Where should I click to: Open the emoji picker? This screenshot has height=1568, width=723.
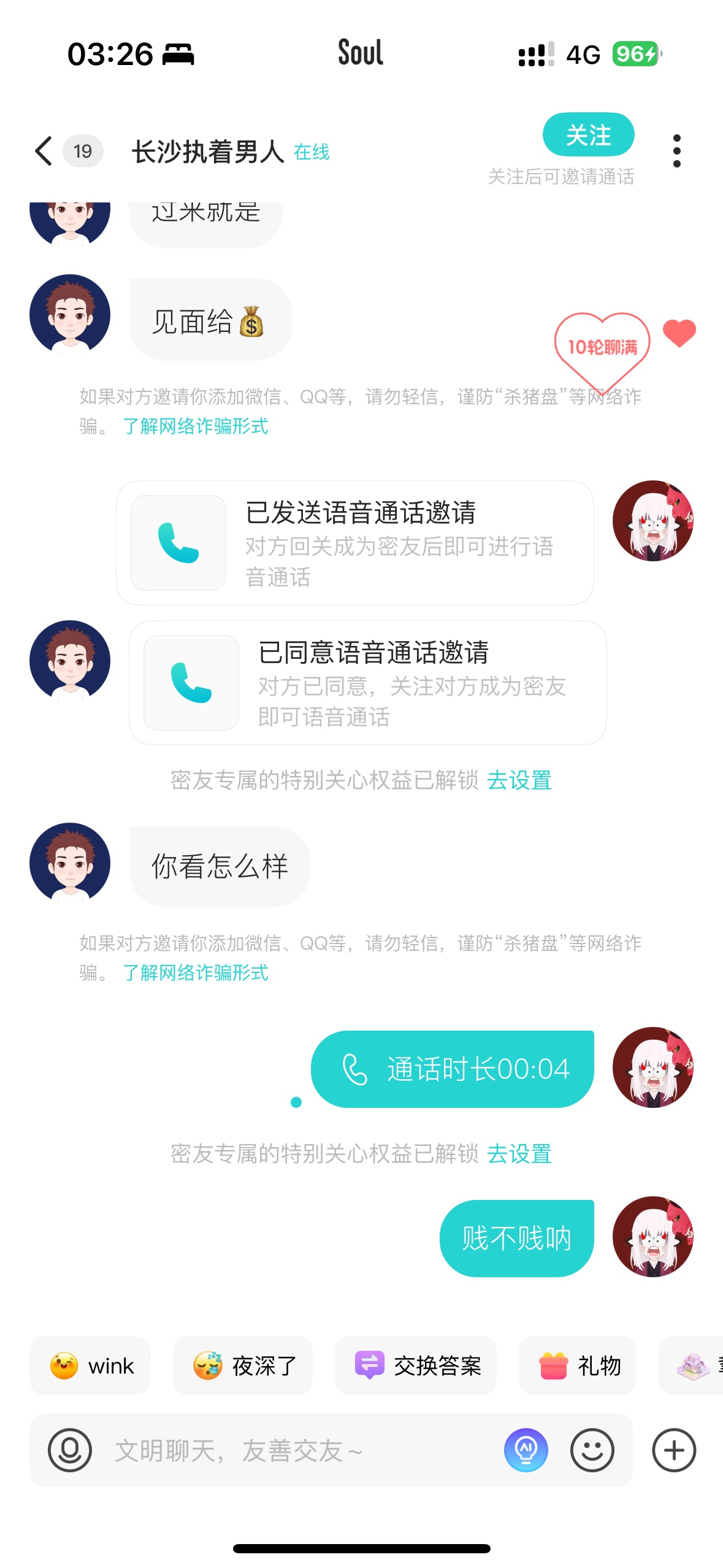tap(592, 1450)
